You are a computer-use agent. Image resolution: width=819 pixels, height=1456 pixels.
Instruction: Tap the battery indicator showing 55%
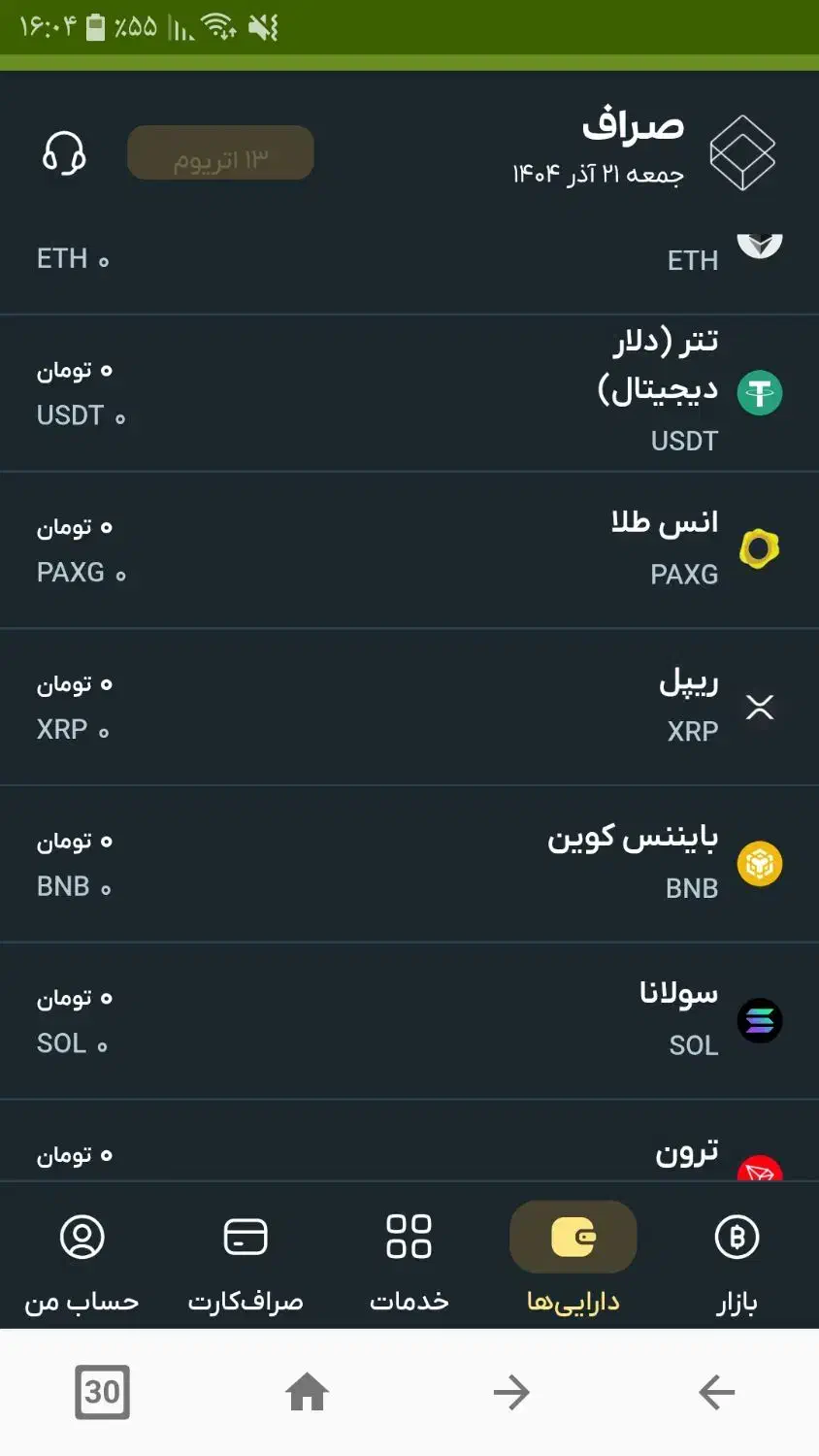tap(97, 26)
